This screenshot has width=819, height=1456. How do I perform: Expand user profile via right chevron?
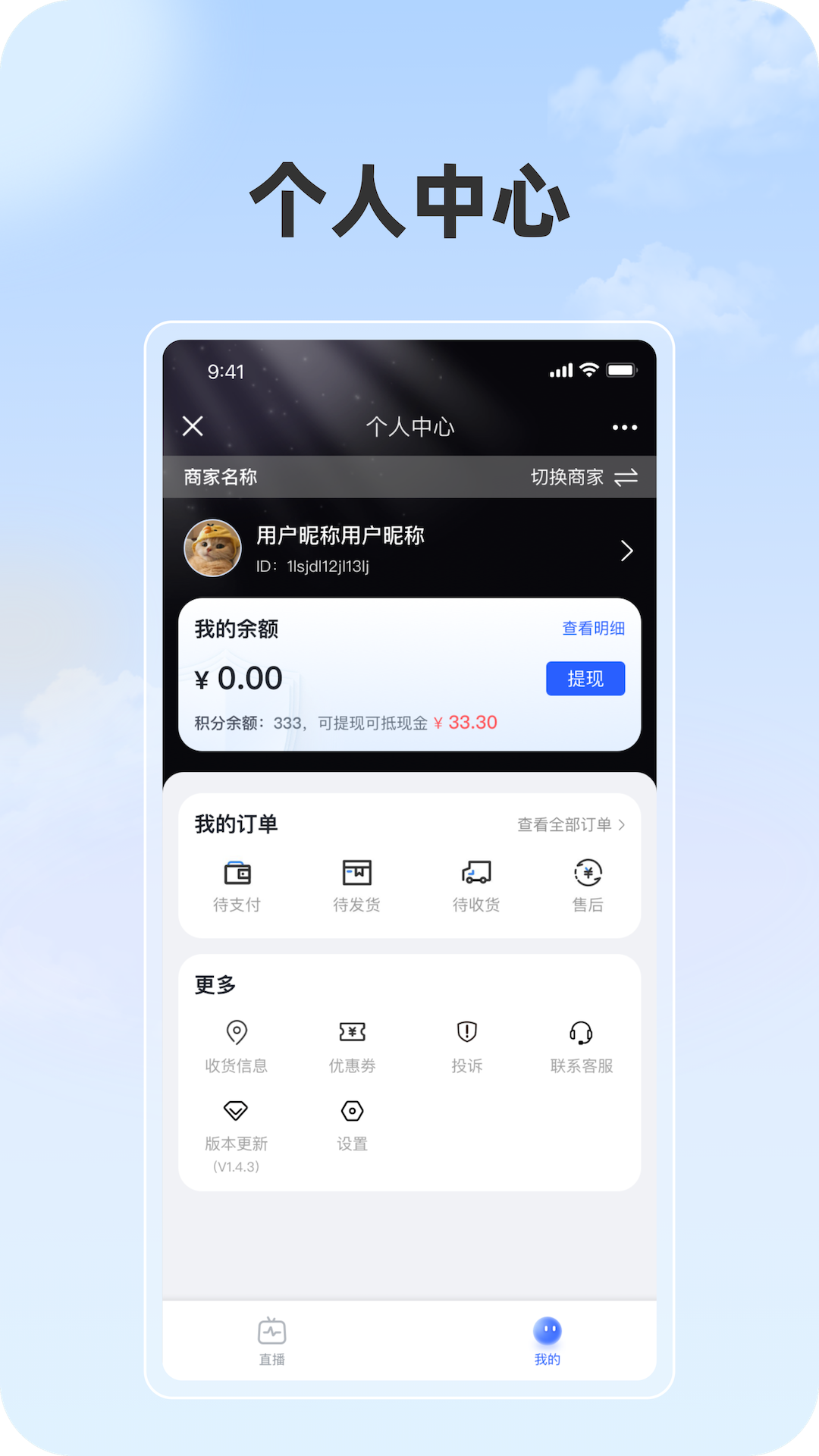[x=627, y=551]
